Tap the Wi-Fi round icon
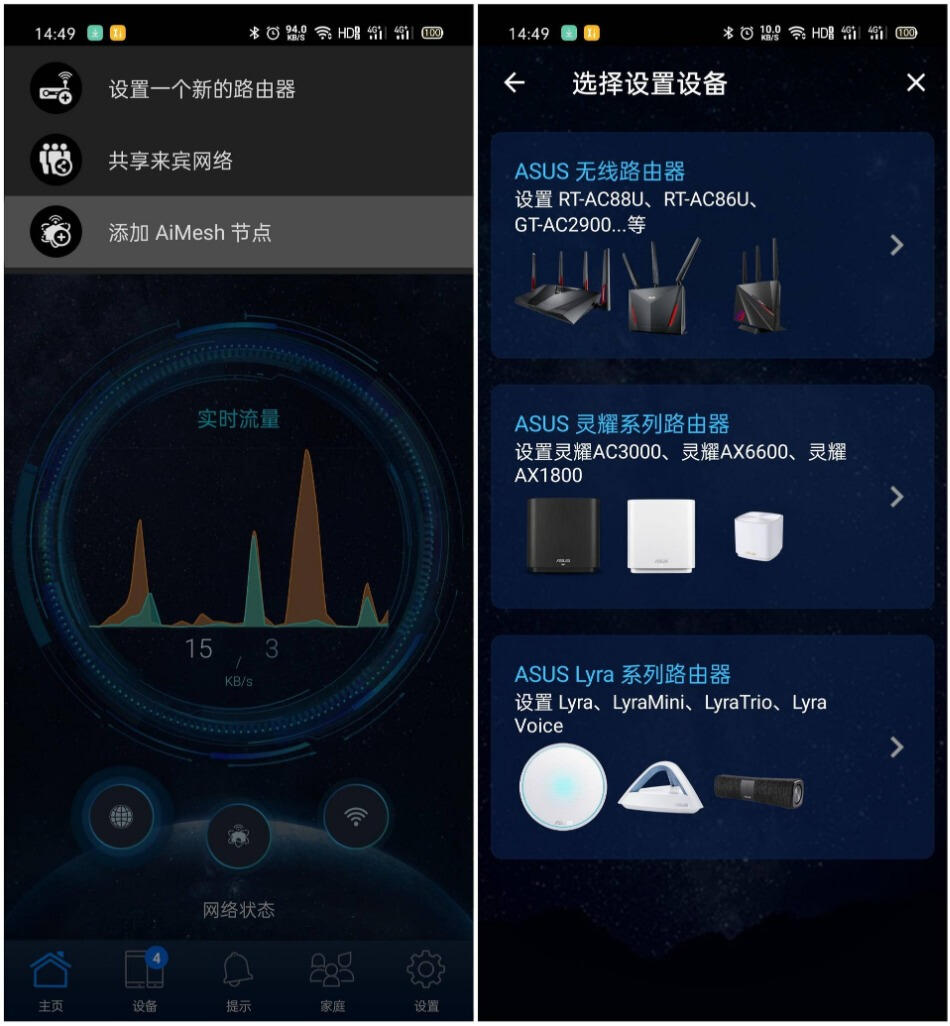The width and height of the screenshot is (950, 1026). coord(355,817)
